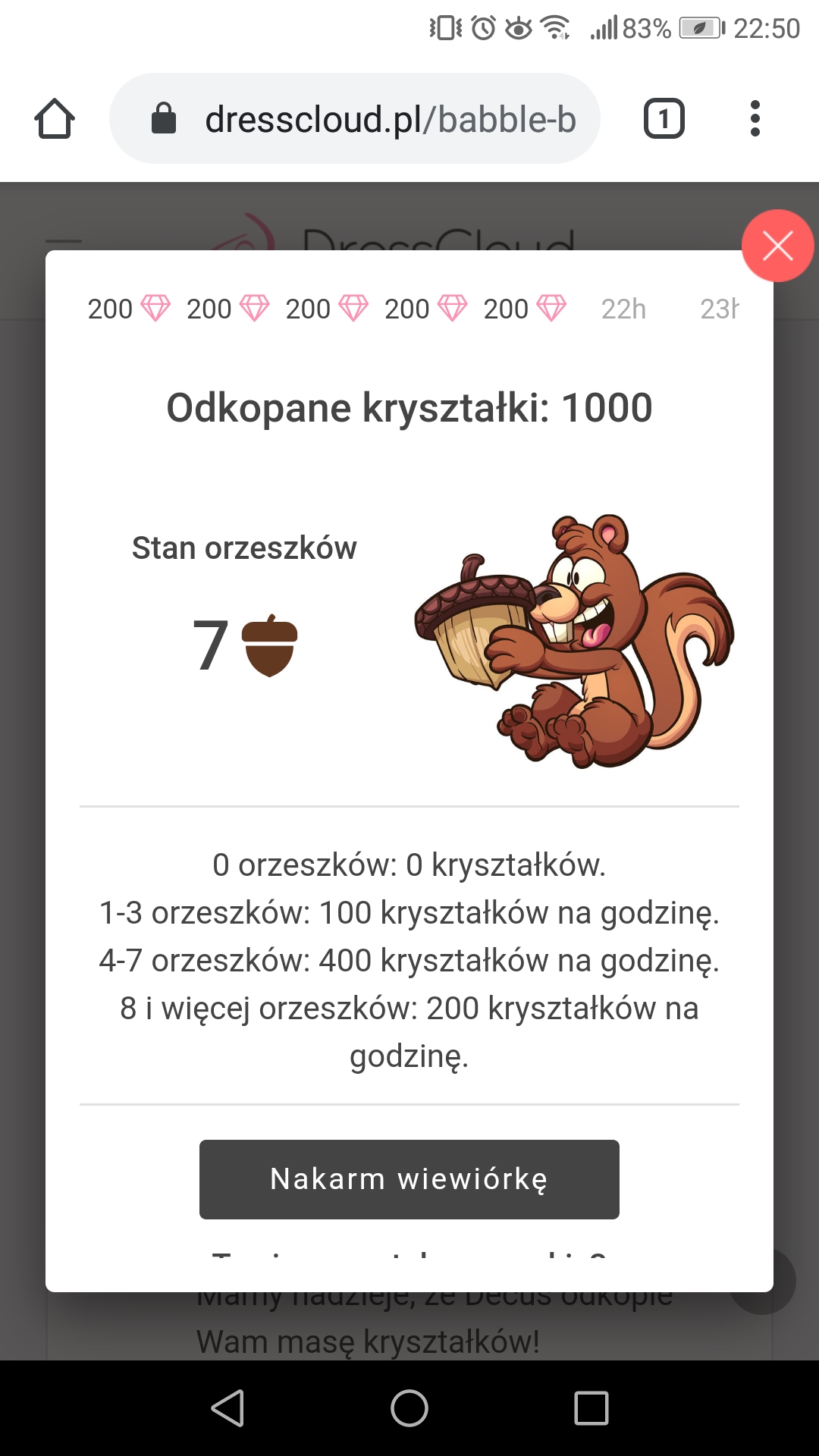Open the browser overflow menu
The height and width of the screenshot is (1456, 819).
[x=754, y=119]
